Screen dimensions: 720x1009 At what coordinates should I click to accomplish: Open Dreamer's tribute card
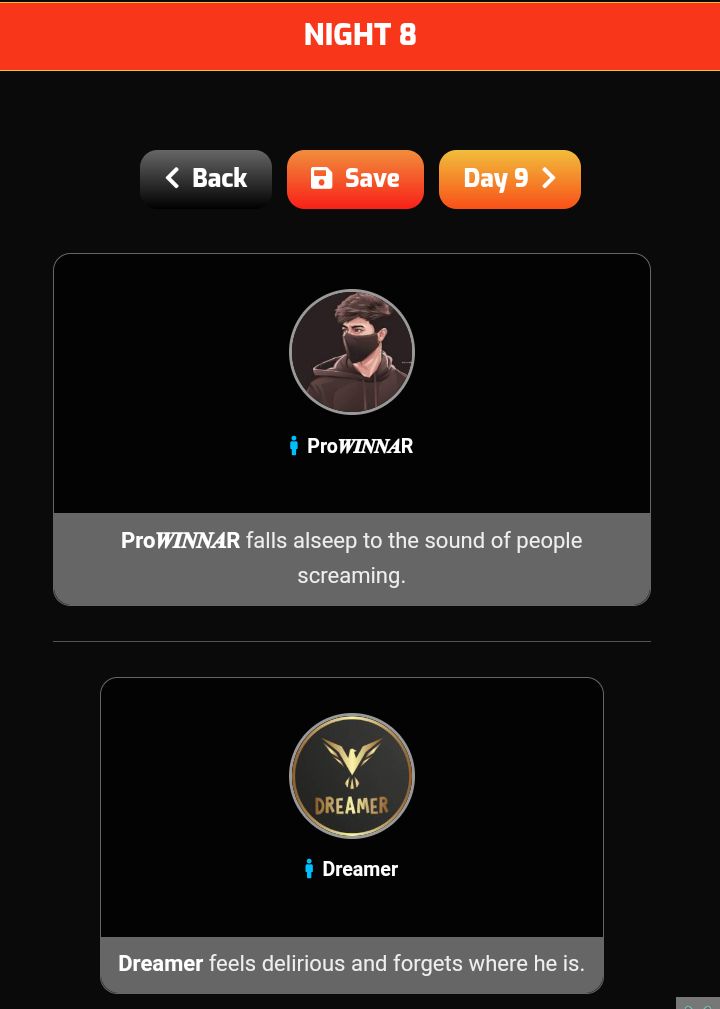(x=351, y=776)
